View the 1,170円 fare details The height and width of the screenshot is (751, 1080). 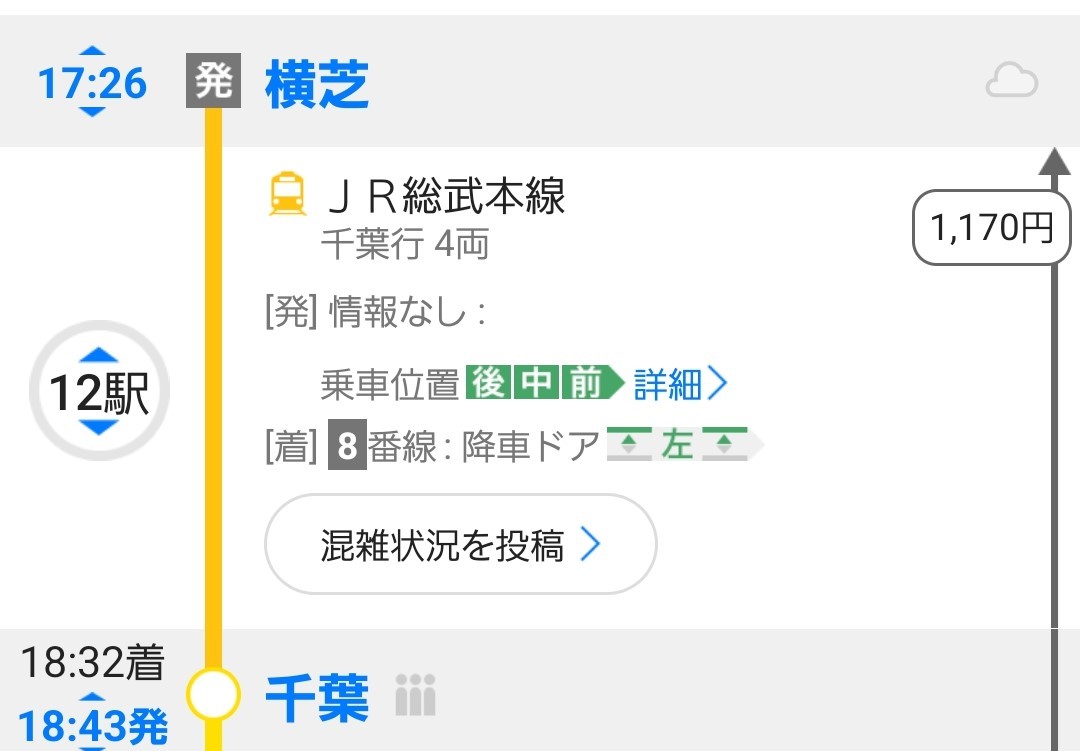pyautogui.click(x=990, y=229)
